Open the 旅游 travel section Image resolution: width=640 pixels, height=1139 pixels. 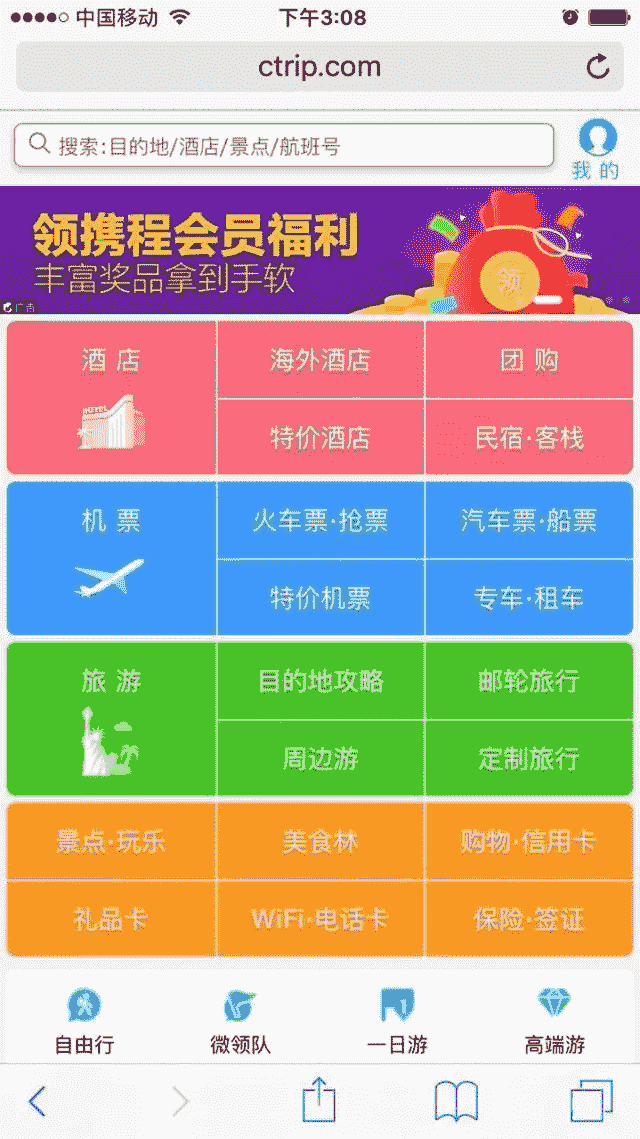point(111,718)
